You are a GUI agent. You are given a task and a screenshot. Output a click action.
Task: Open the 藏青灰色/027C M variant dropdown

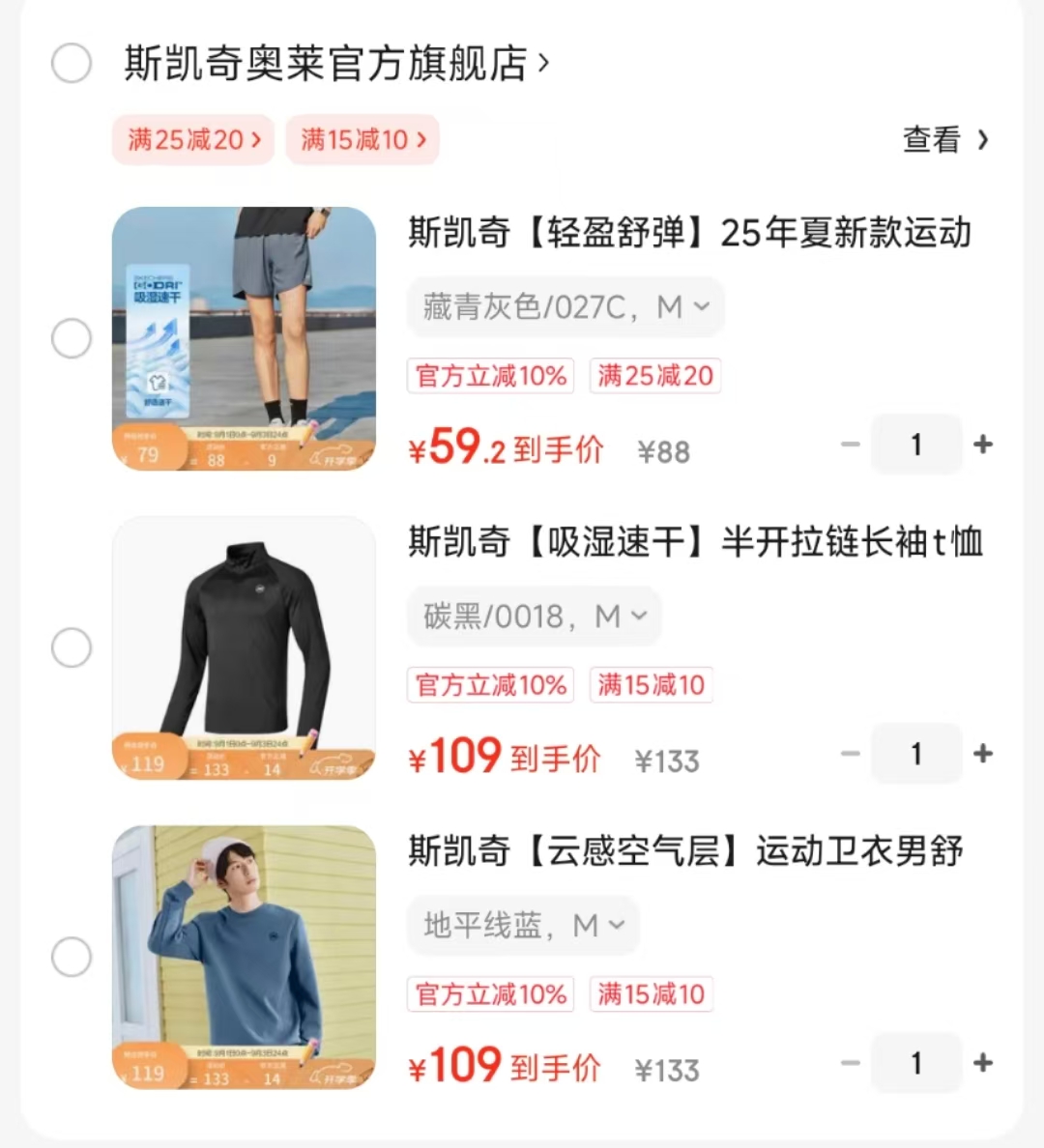click(565, 307)
